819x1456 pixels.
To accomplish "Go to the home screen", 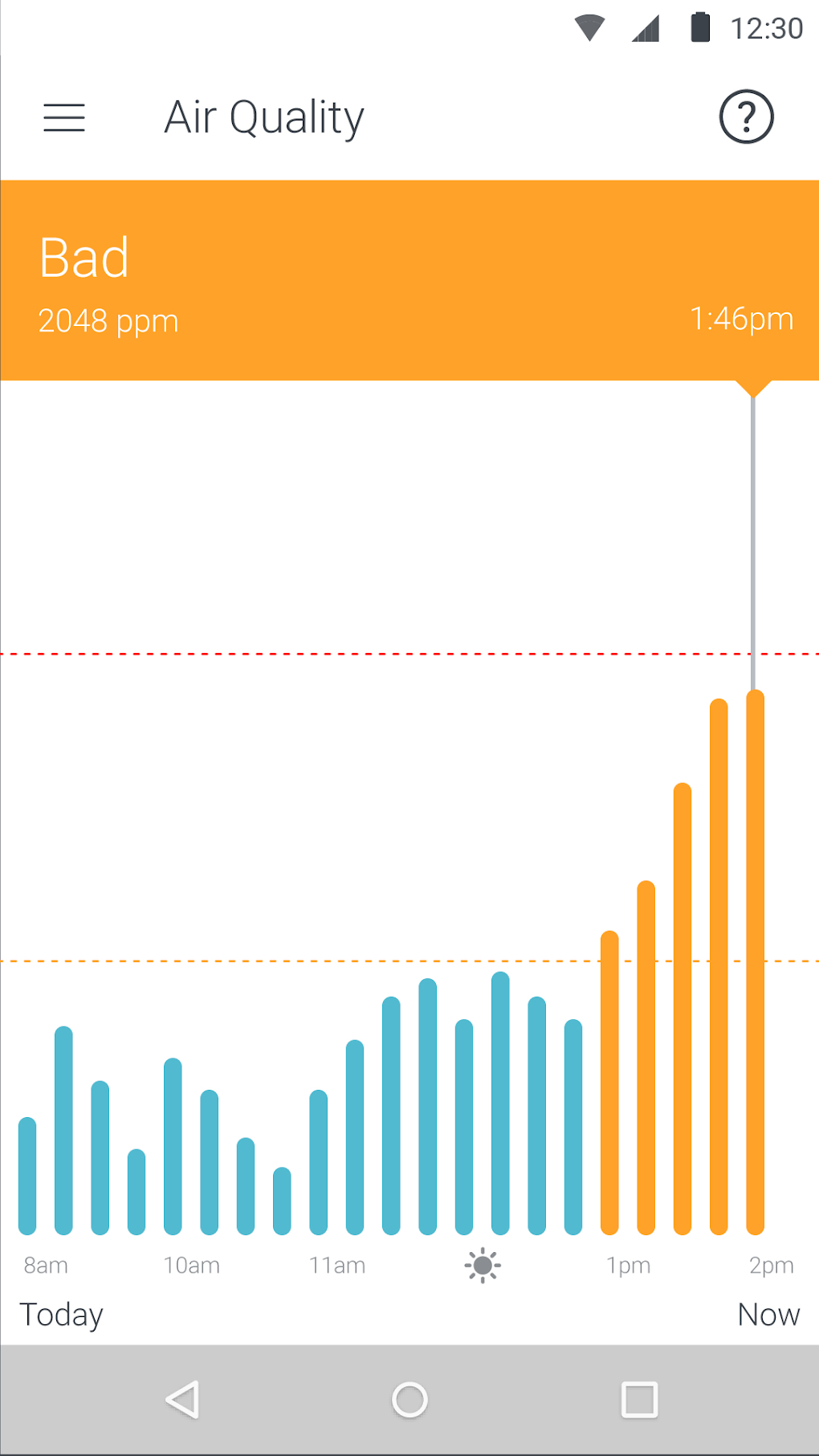I will pyautogui.click(x=409, y=1400).
